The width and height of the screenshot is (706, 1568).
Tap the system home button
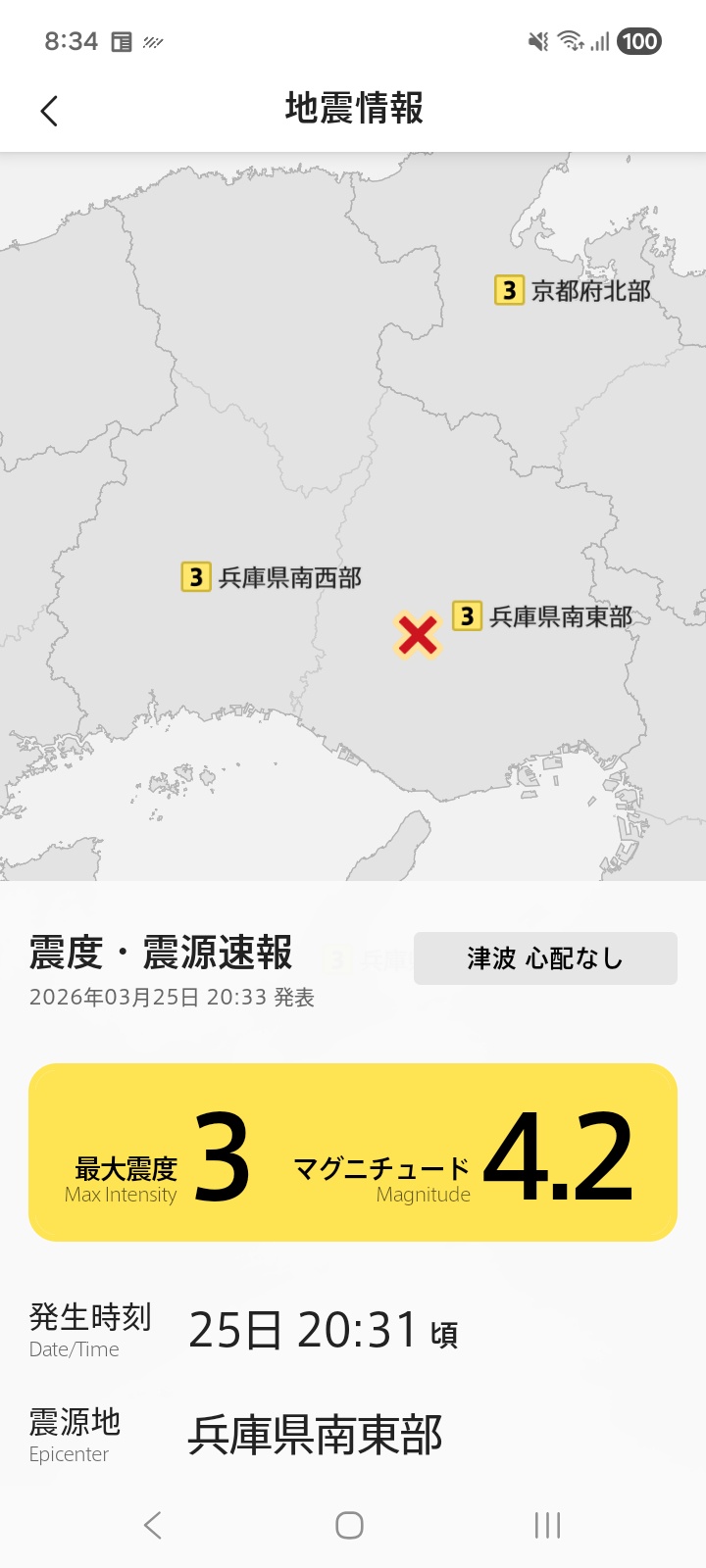[349, 1525]
